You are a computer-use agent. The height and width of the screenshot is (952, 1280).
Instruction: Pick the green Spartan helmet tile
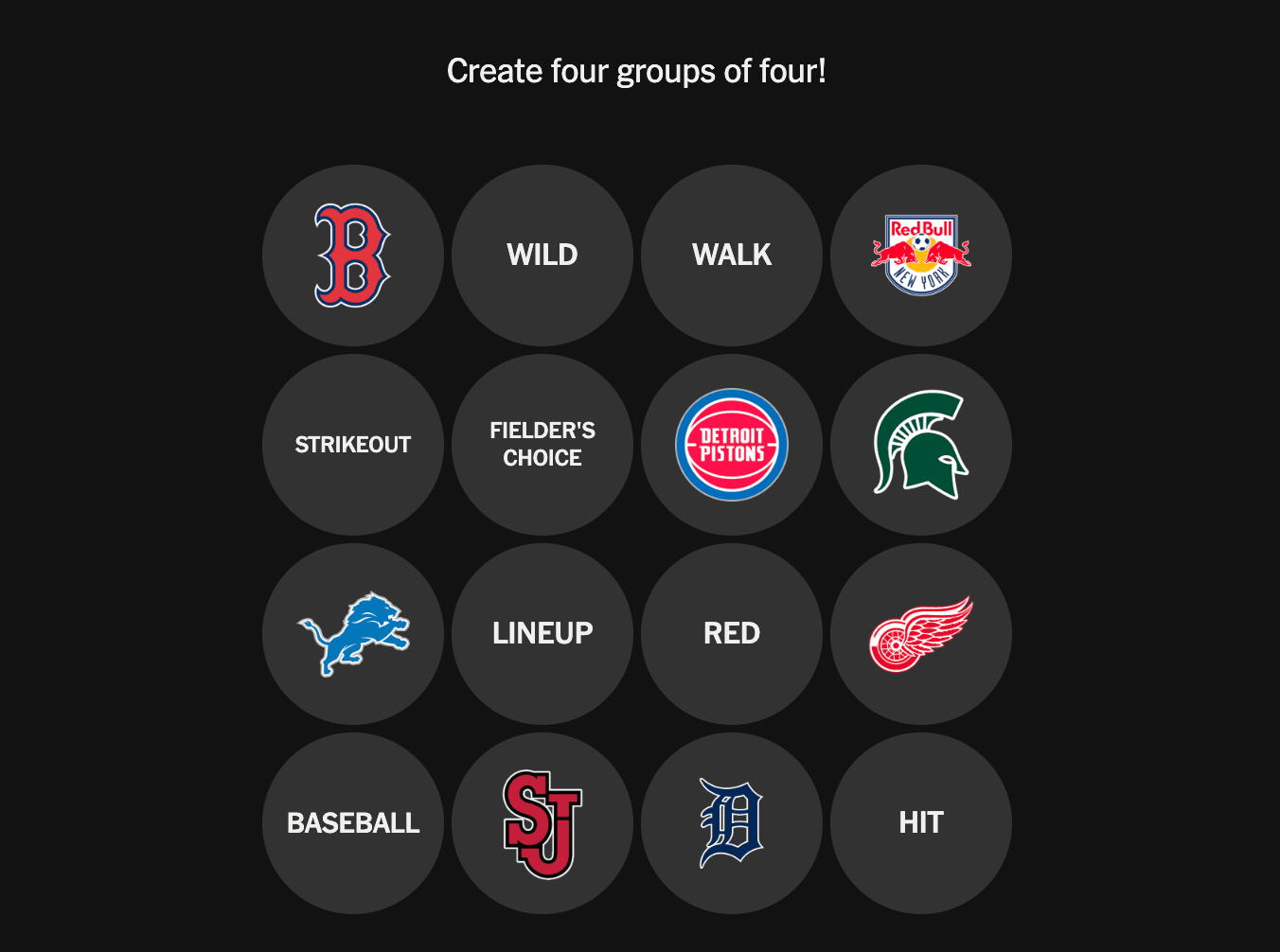pyautogui.click(x=921, y=445)
